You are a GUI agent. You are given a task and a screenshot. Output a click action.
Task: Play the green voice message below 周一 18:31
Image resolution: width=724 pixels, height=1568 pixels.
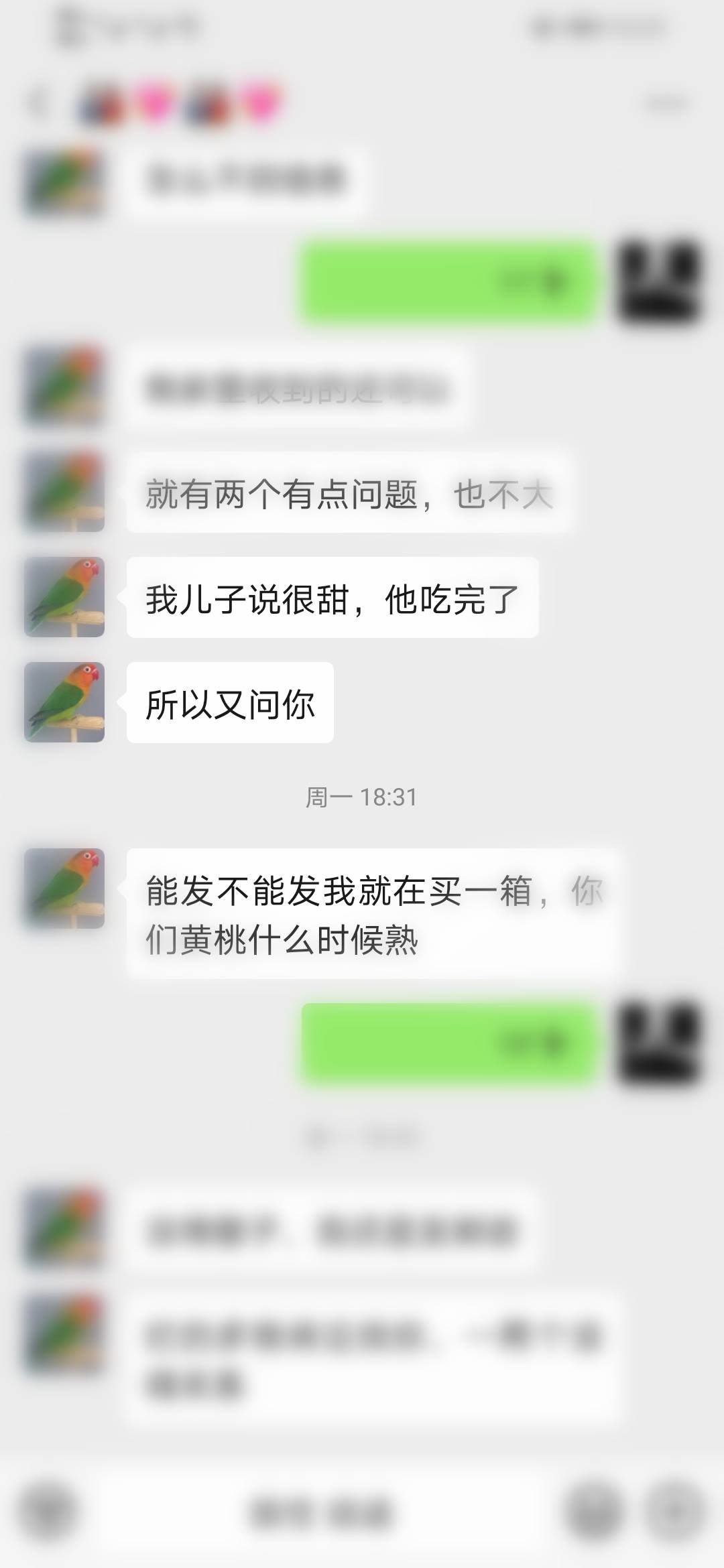448,1043
